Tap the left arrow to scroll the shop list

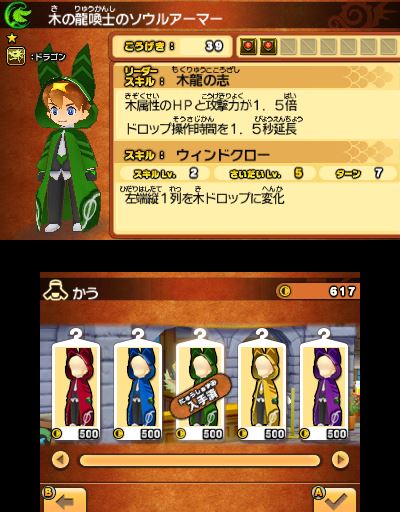tap(61, 460)
